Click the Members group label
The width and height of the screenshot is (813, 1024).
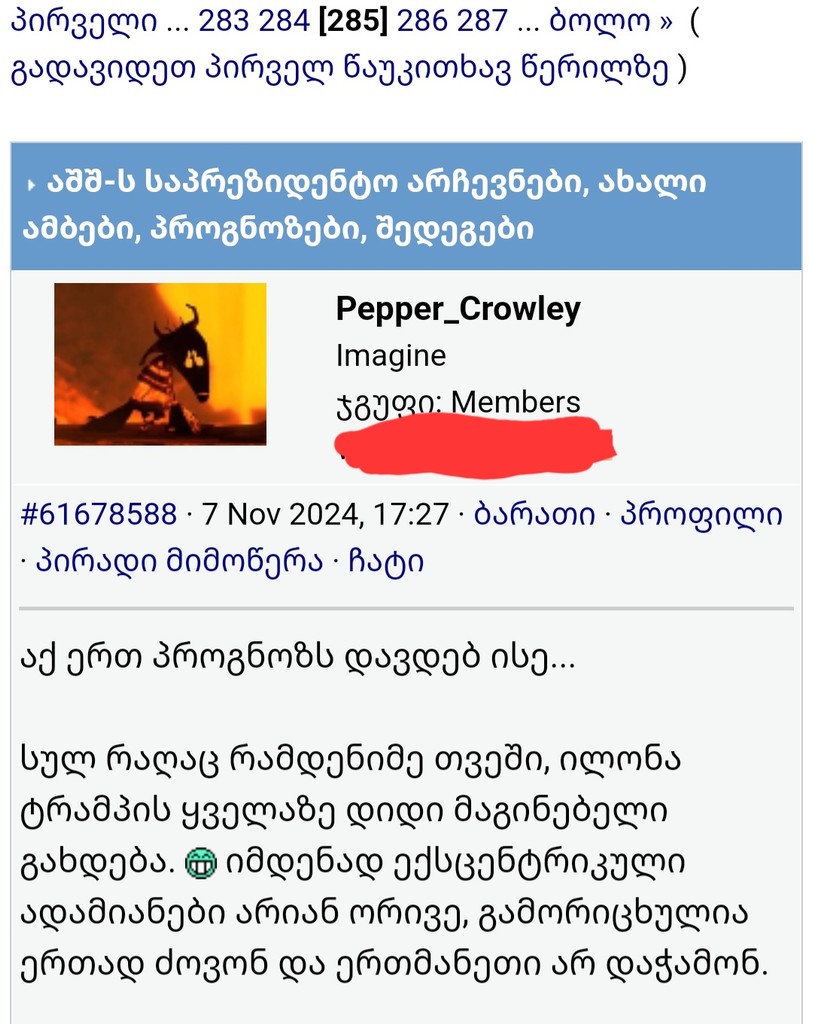(x=517, y=402)
